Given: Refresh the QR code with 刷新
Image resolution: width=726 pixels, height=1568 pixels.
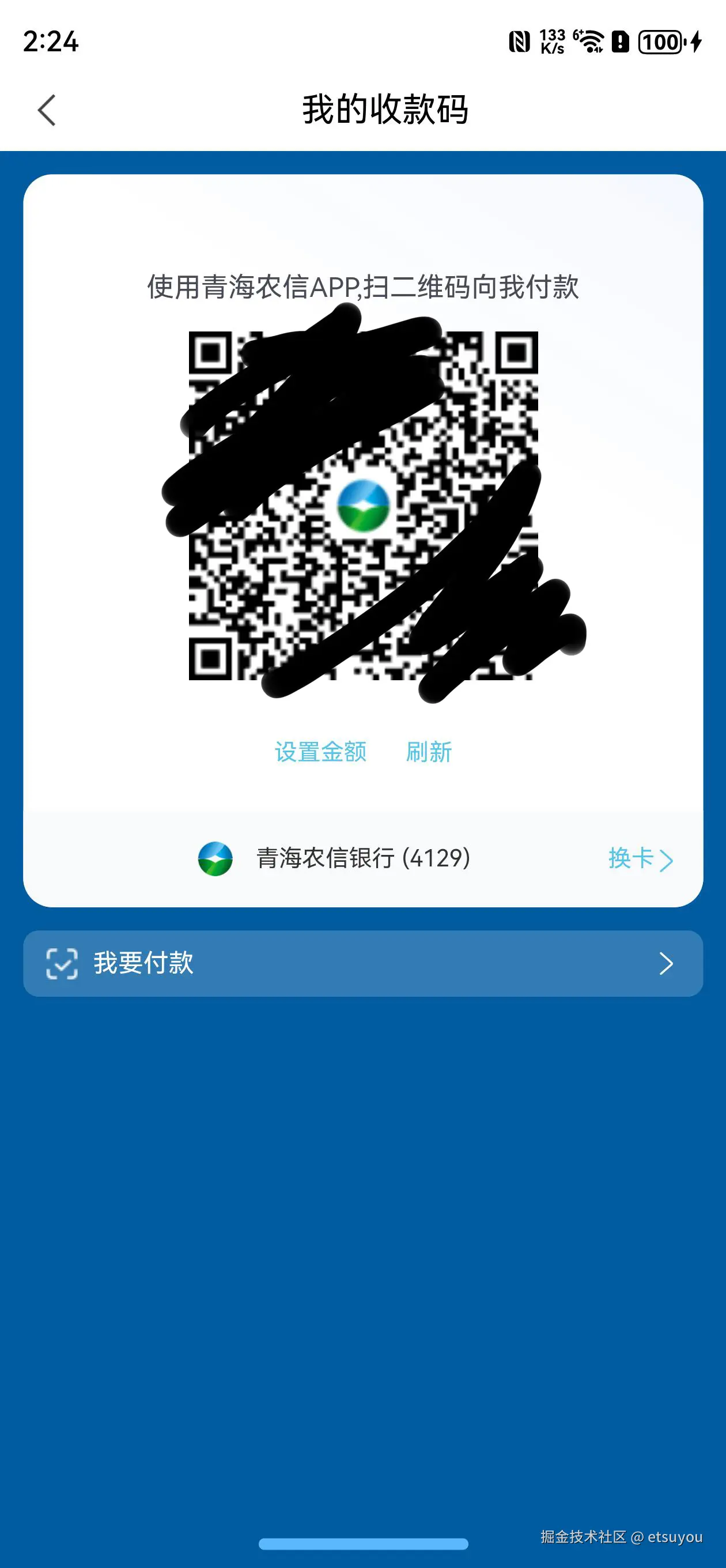Looking at the screenshot, I should point(429,752).
